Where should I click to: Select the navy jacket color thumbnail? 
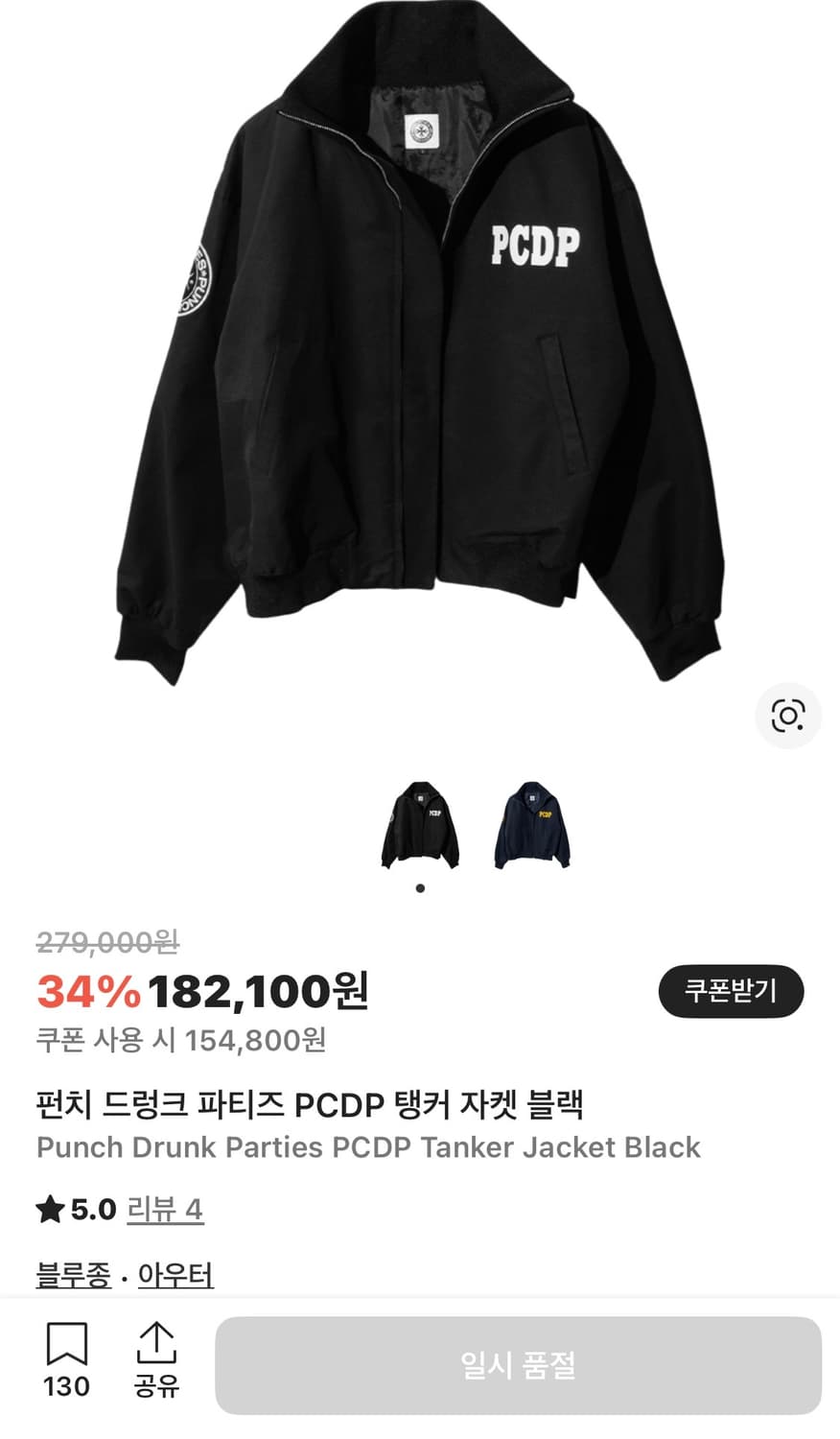coord(533,824)
